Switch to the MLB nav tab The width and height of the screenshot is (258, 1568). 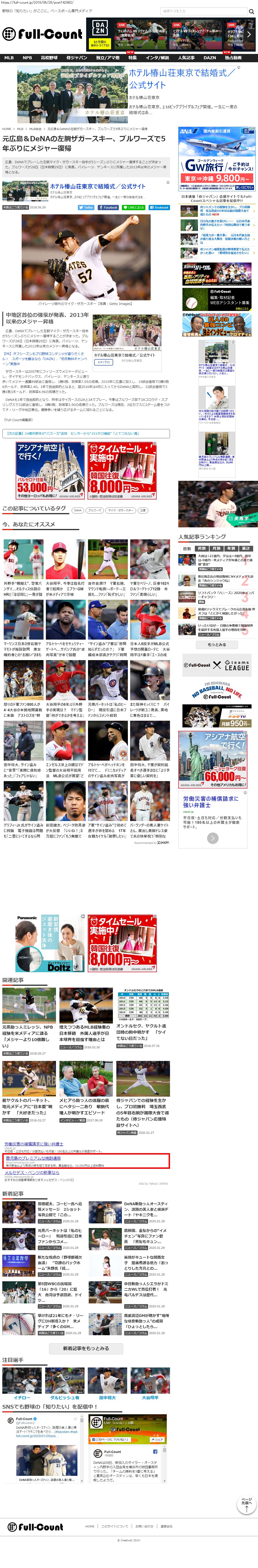pos(9,58)
